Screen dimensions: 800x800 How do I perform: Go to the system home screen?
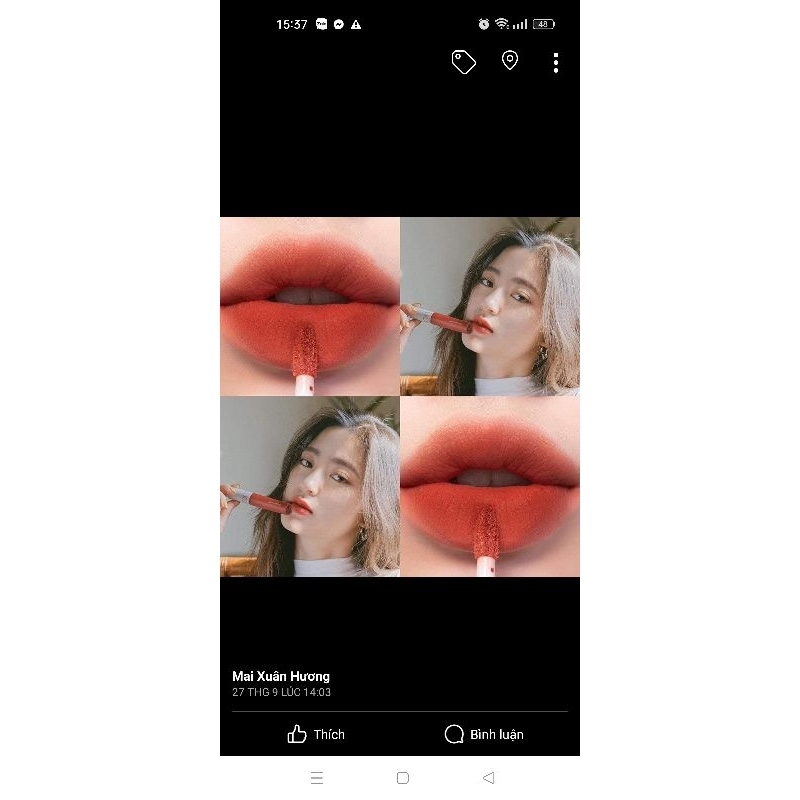coord(402,777)
